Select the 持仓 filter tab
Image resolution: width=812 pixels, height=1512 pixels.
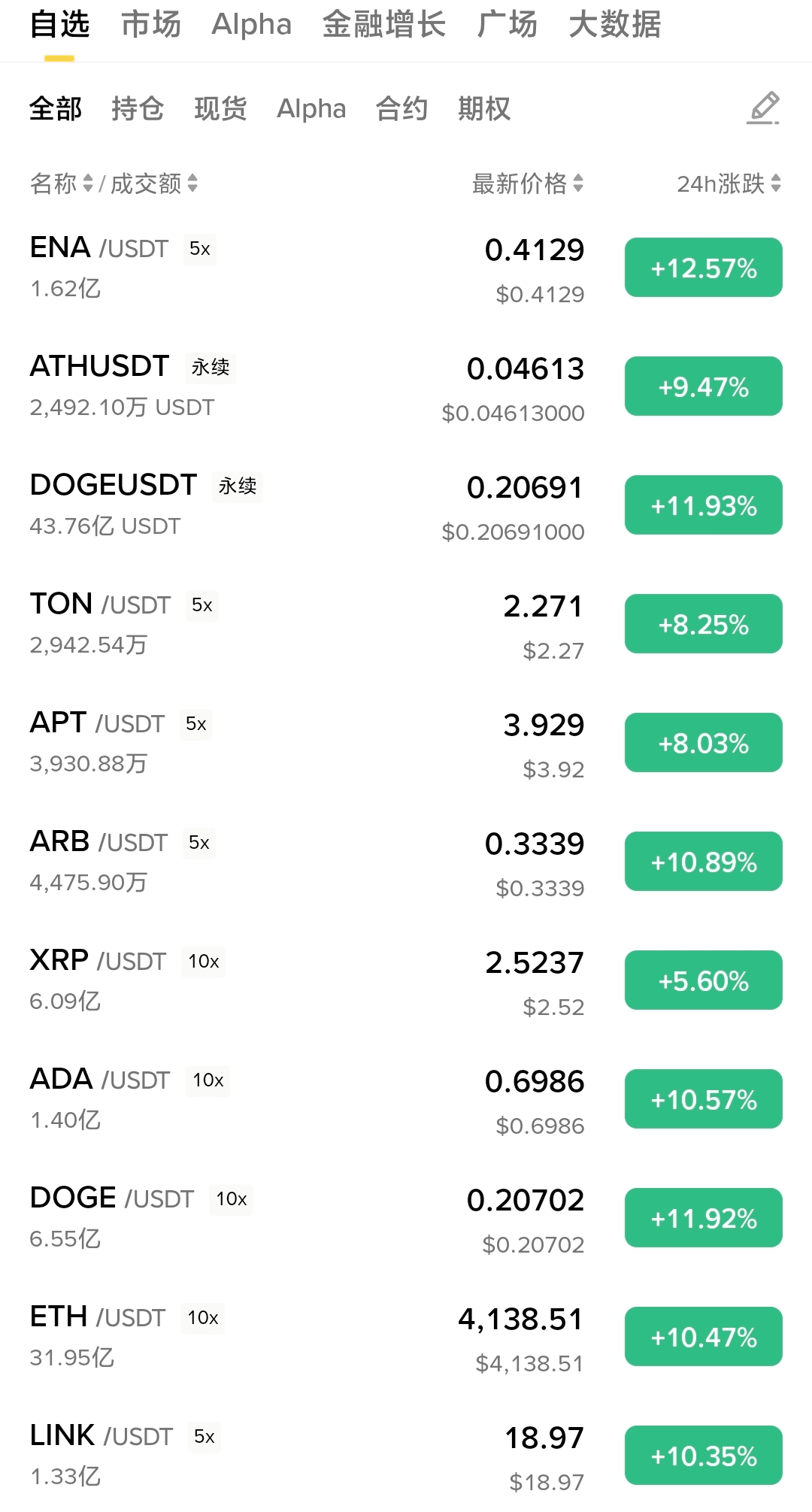tap(138, 109)
